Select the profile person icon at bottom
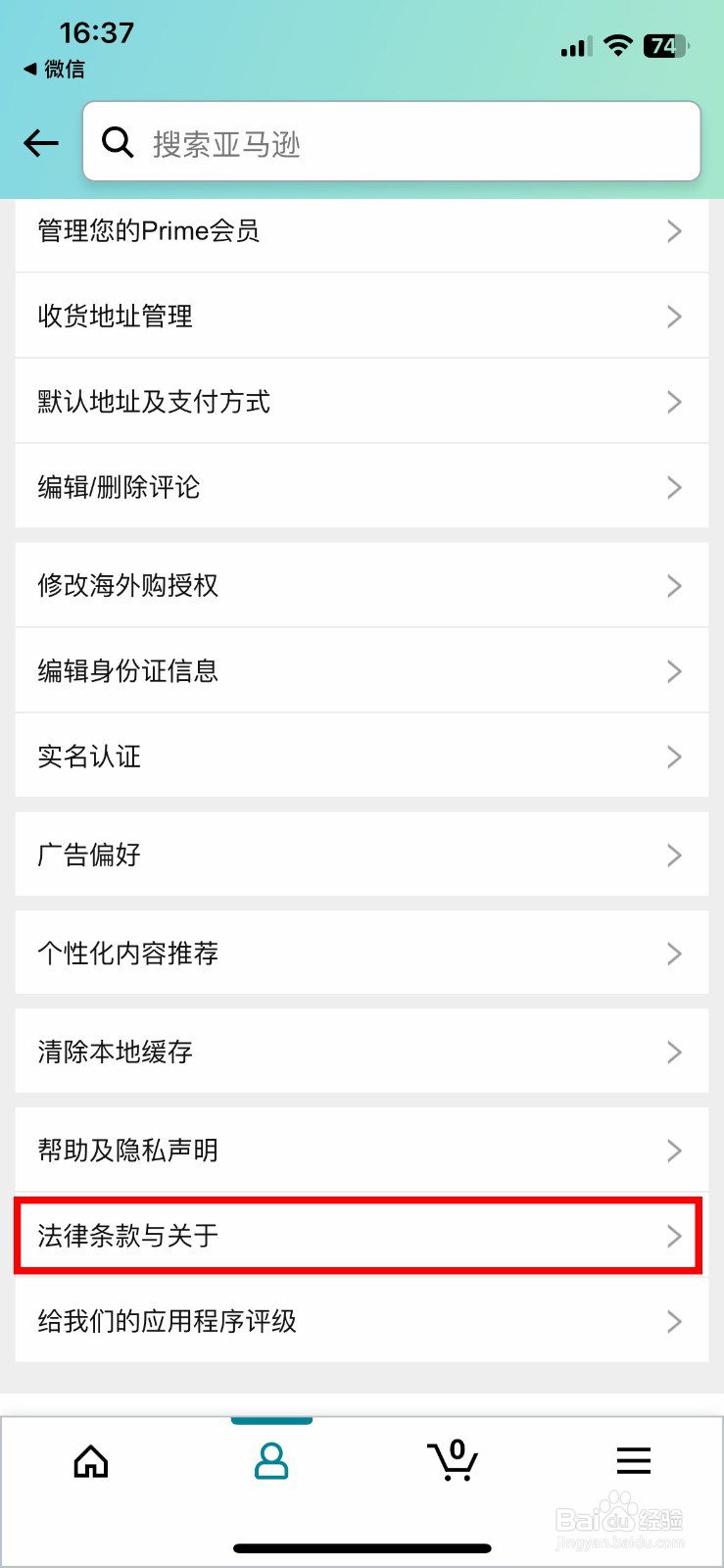 [x=271, y=1461]
